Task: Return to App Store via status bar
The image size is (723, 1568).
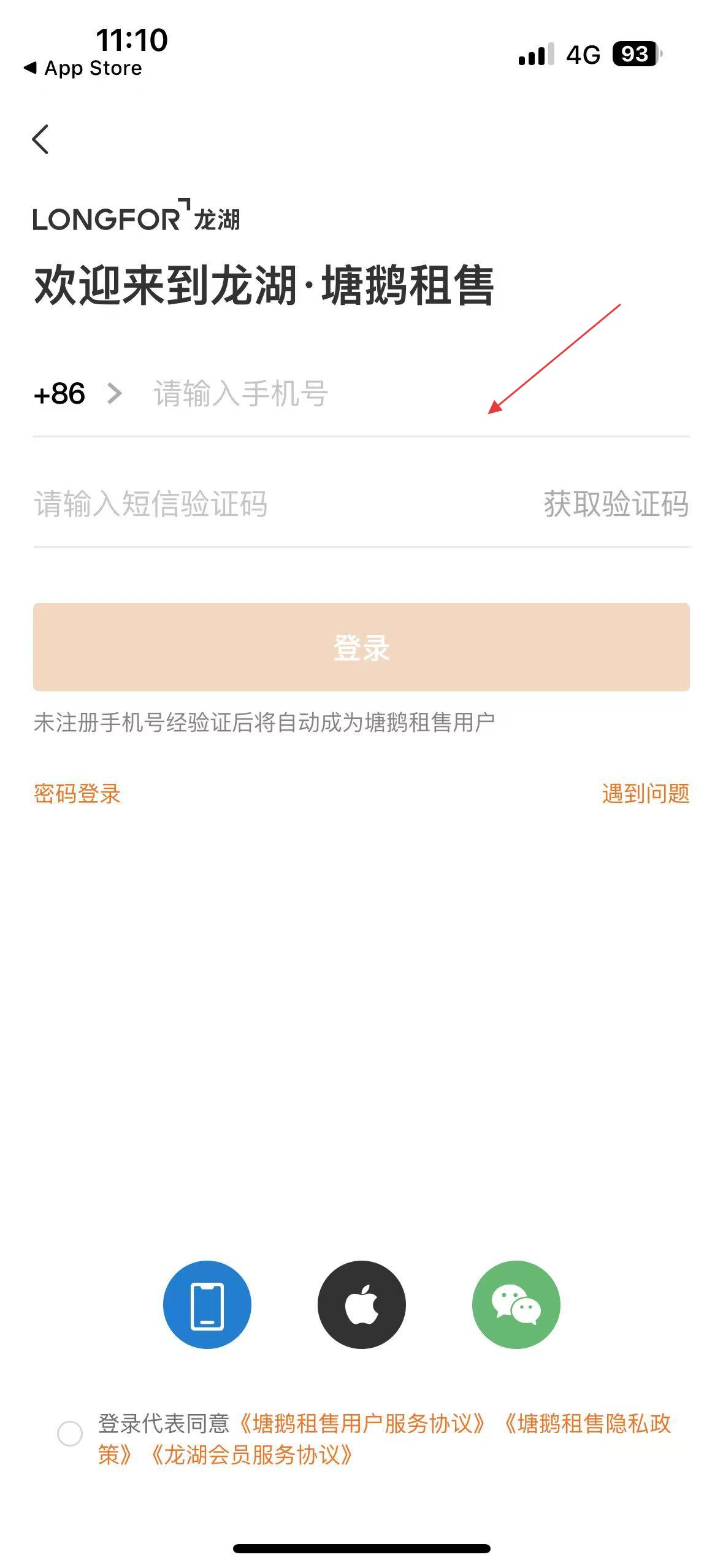Action: [83, 68]
